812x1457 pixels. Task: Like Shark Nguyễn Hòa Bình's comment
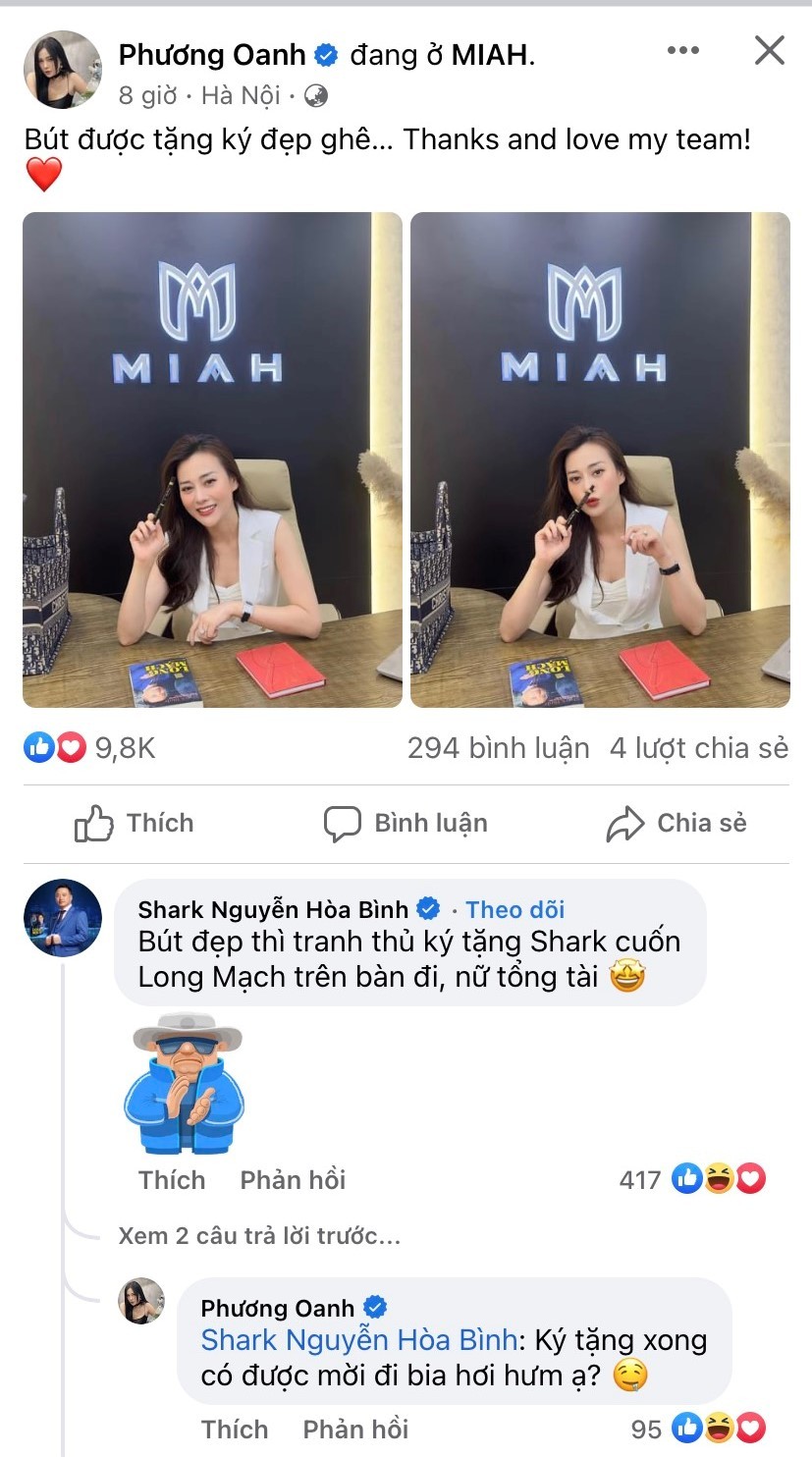[x=172, y=1179]
